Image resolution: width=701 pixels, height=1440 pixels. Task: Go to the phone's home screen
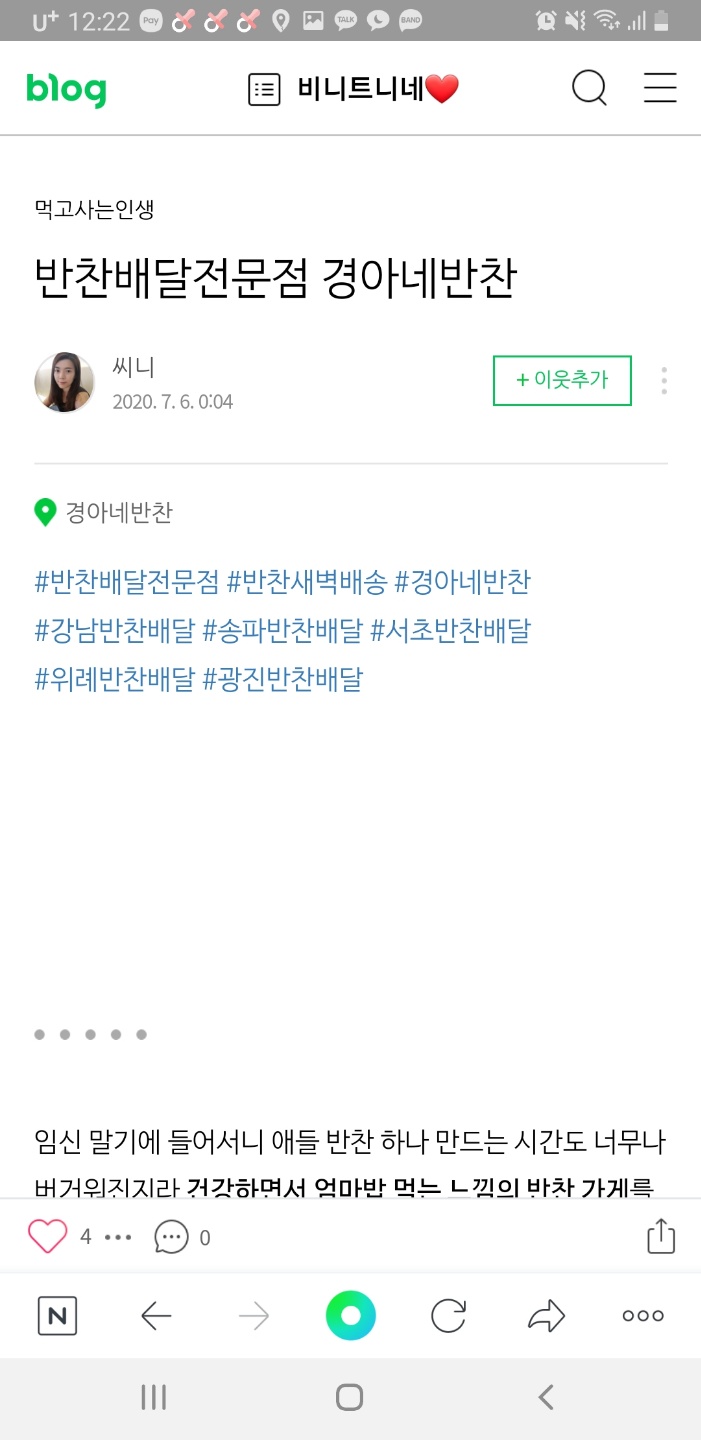tap(349, 1397)
